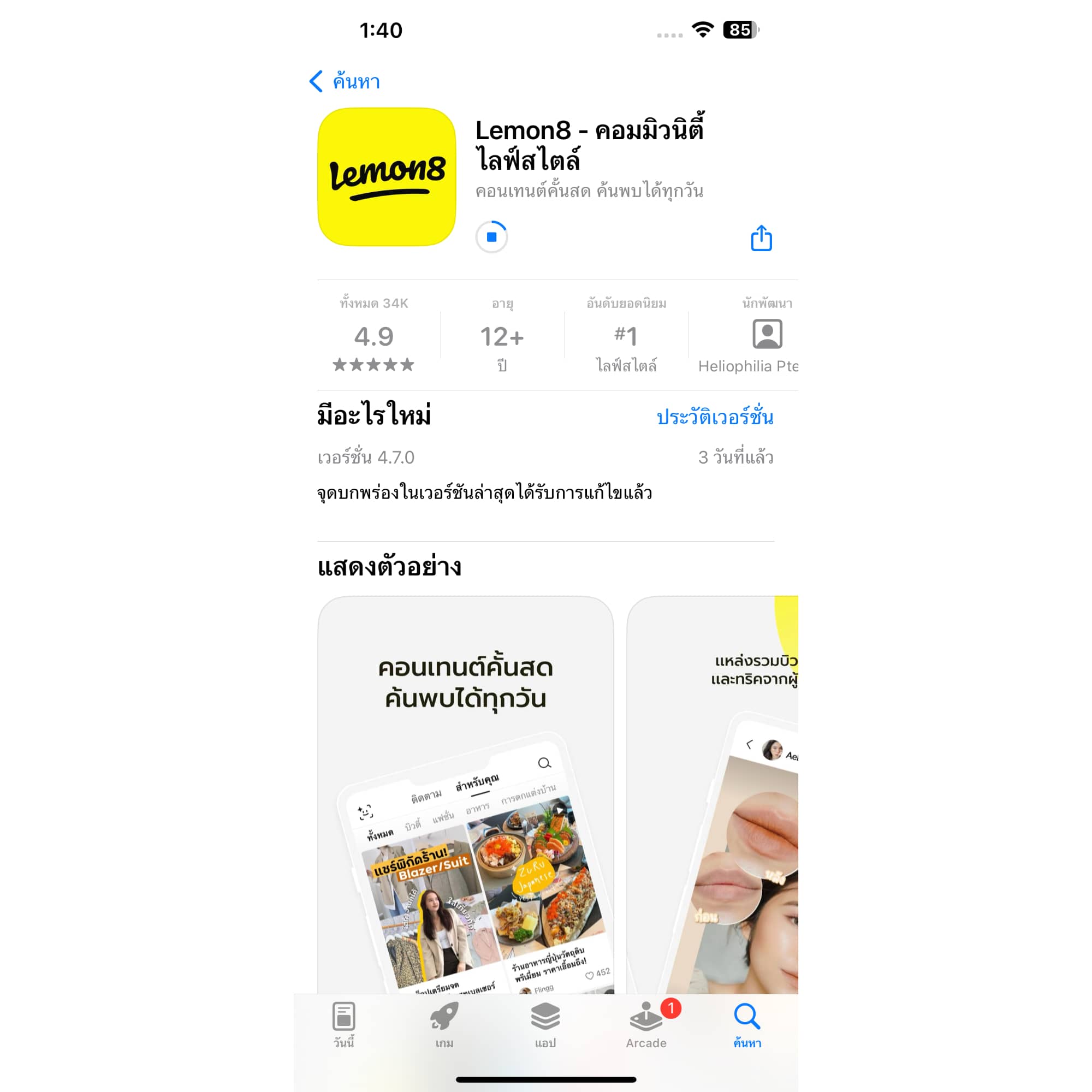Switch to the Arcade tab
Screen dimensions: 1092x1092
pos(646,1024)
